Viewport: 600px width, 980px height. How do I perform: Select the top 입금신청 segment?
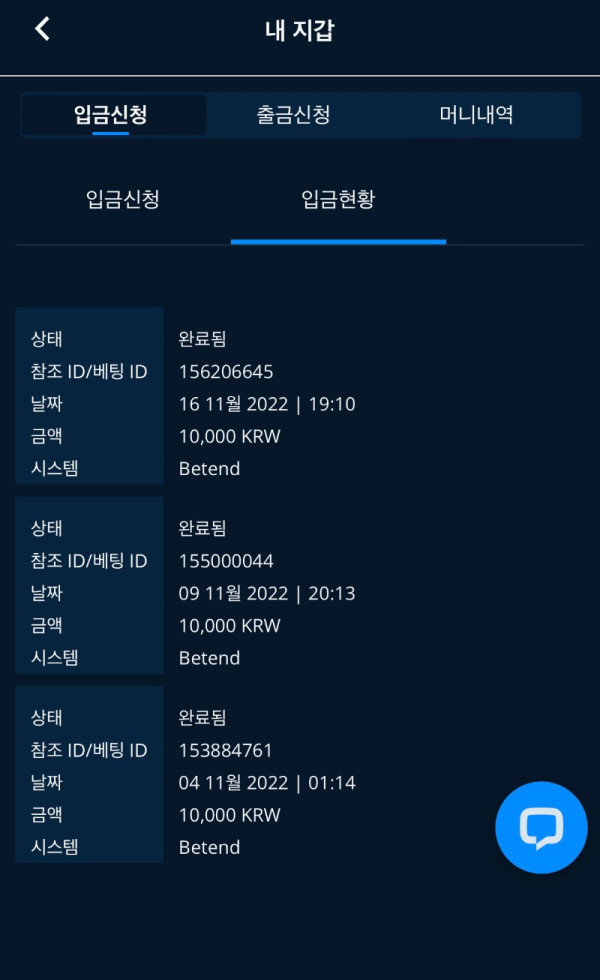pyautogui.click(x=111, y=115)
